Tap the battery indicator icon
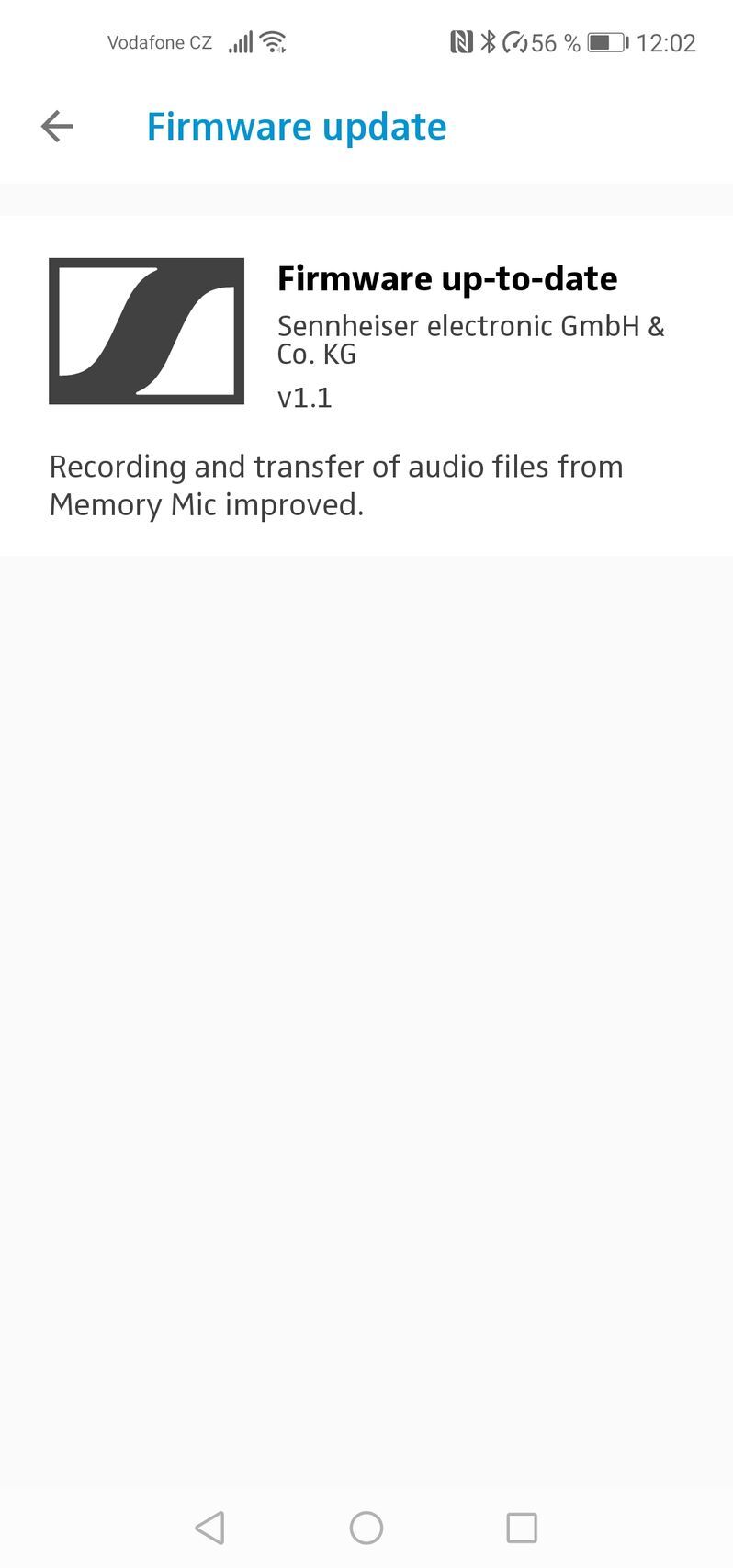The width and height of the screenshot is (733, 1568). pos(605,41)
